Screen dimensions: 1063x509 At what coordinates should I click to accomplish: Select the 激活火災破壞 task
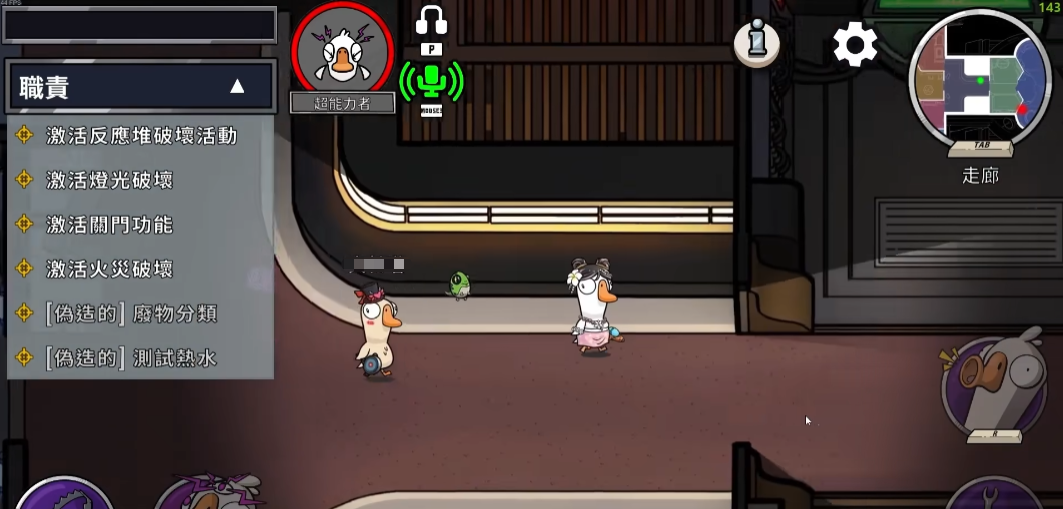point(109,269)
